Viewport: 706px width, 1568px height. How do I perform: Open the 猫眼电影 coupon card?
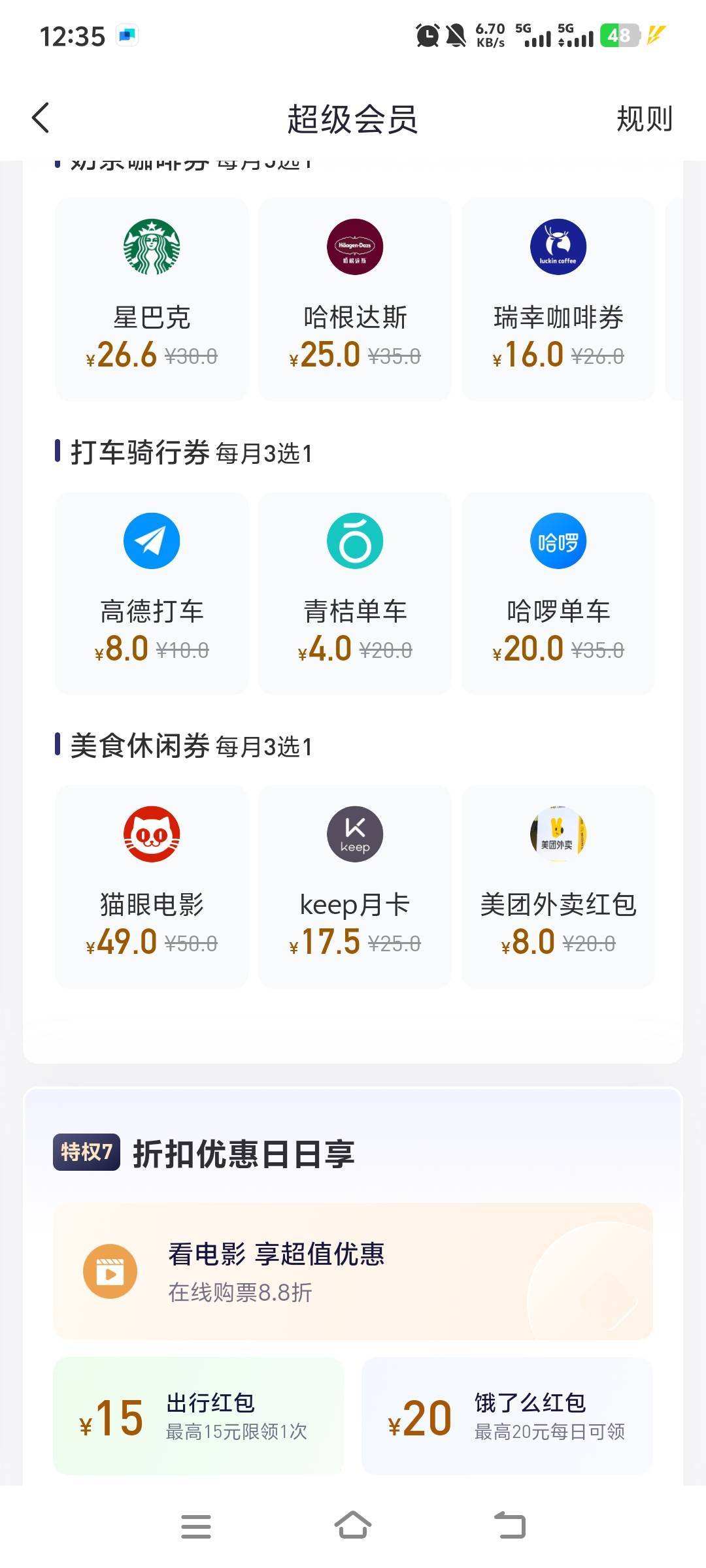coord(152,886)
